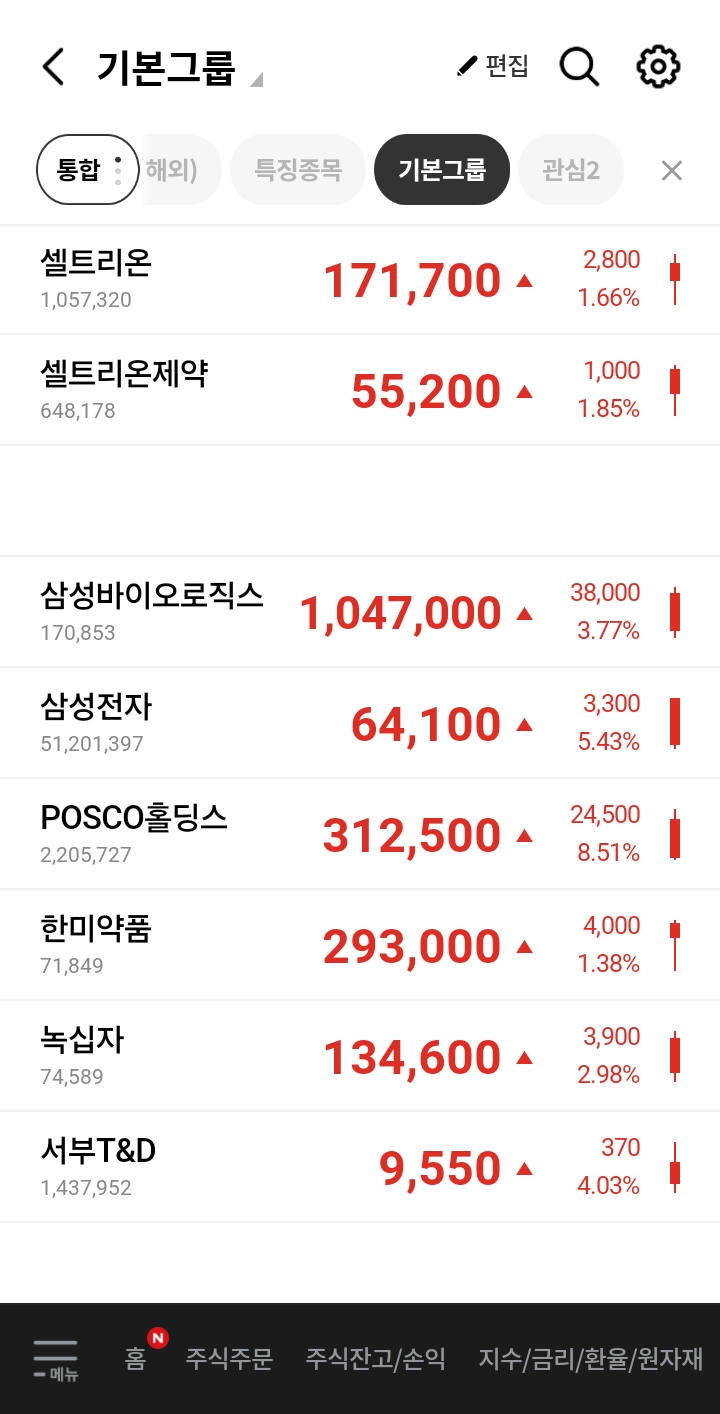Image resolution: width=720 pixels, height=1414 pixels.
Task: Open the 셀트리온 stock row
Action: point(360,279)
